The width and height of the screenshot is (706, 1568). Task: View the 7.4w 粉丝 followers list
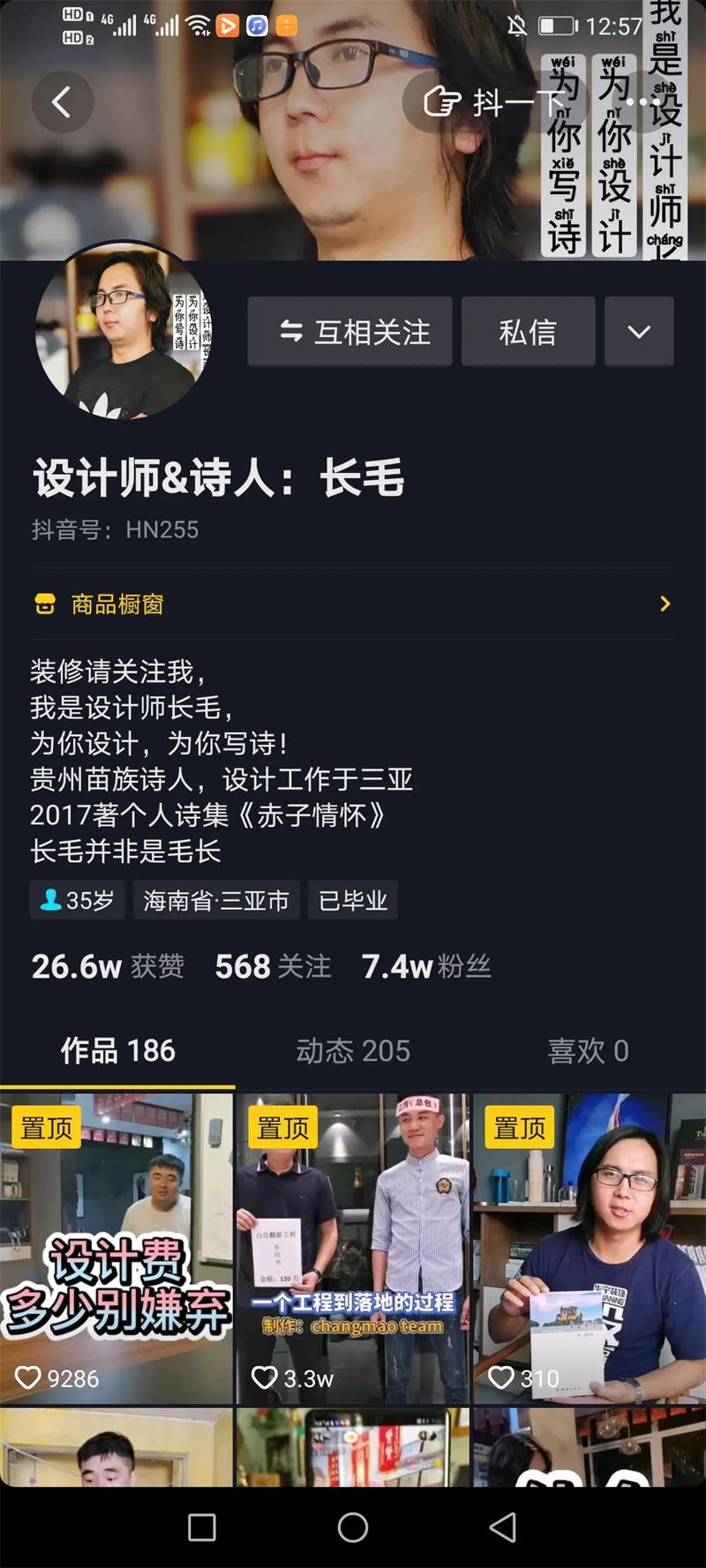coord(425,967)
